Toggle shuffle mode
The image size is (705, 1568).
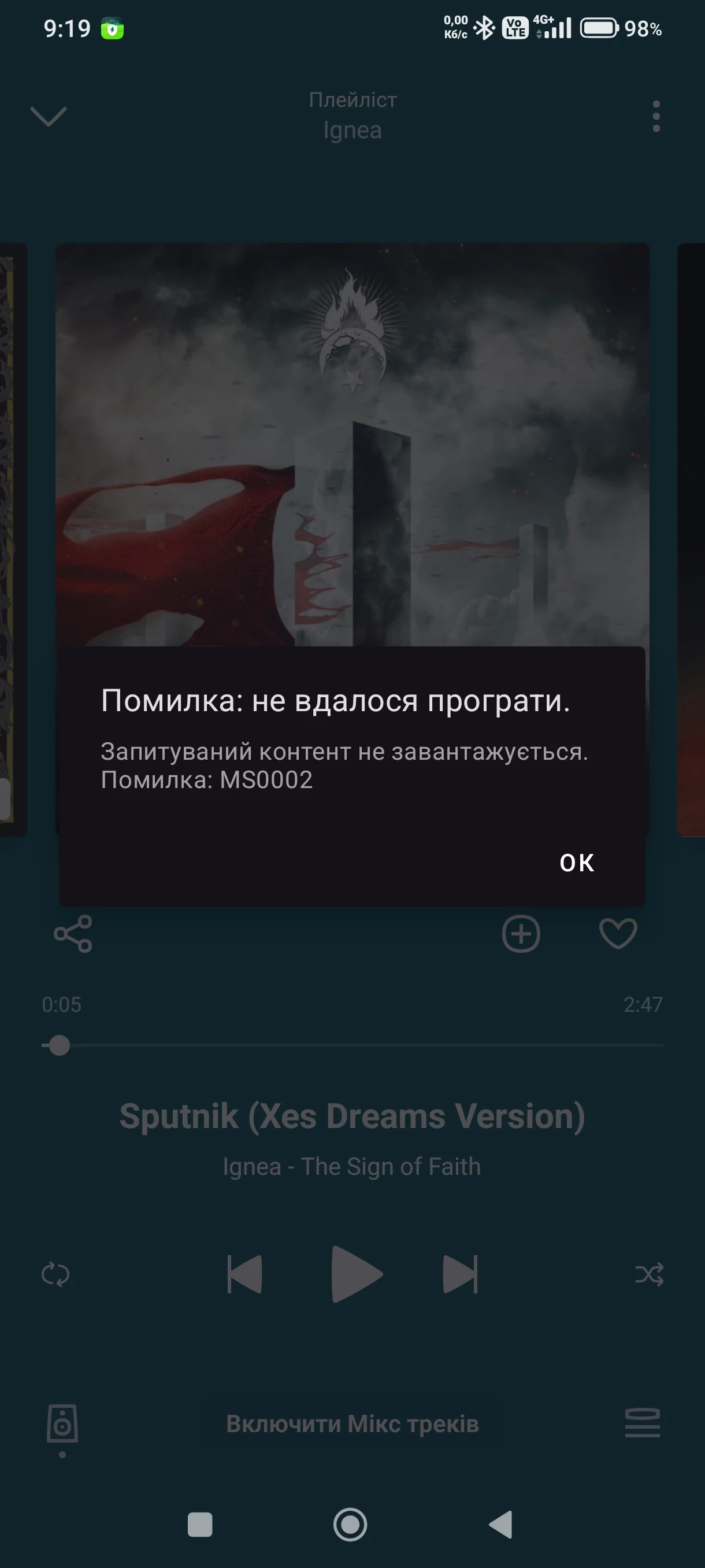point(649,1274)
